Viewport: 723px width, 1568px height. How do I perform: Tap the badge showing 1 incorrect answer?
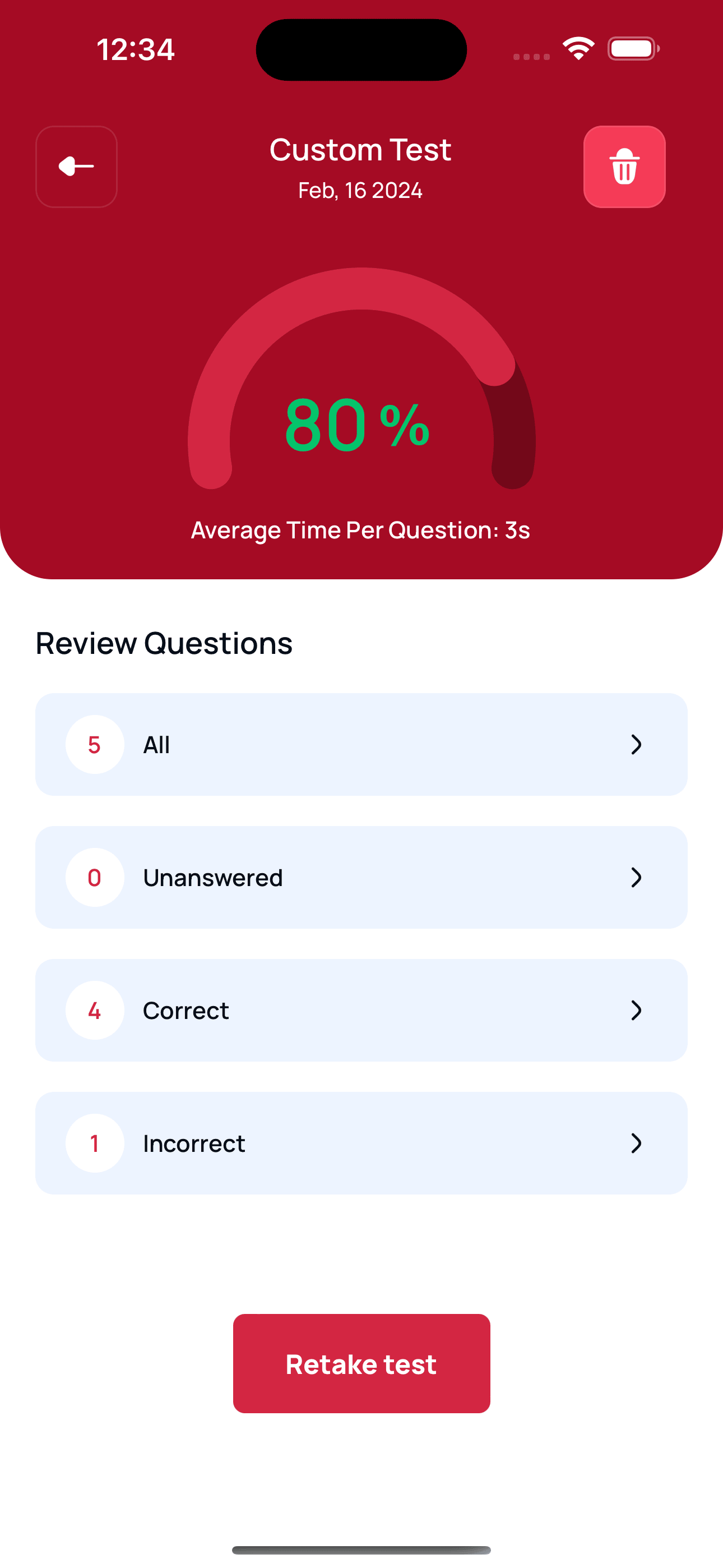click(94, 1143)
